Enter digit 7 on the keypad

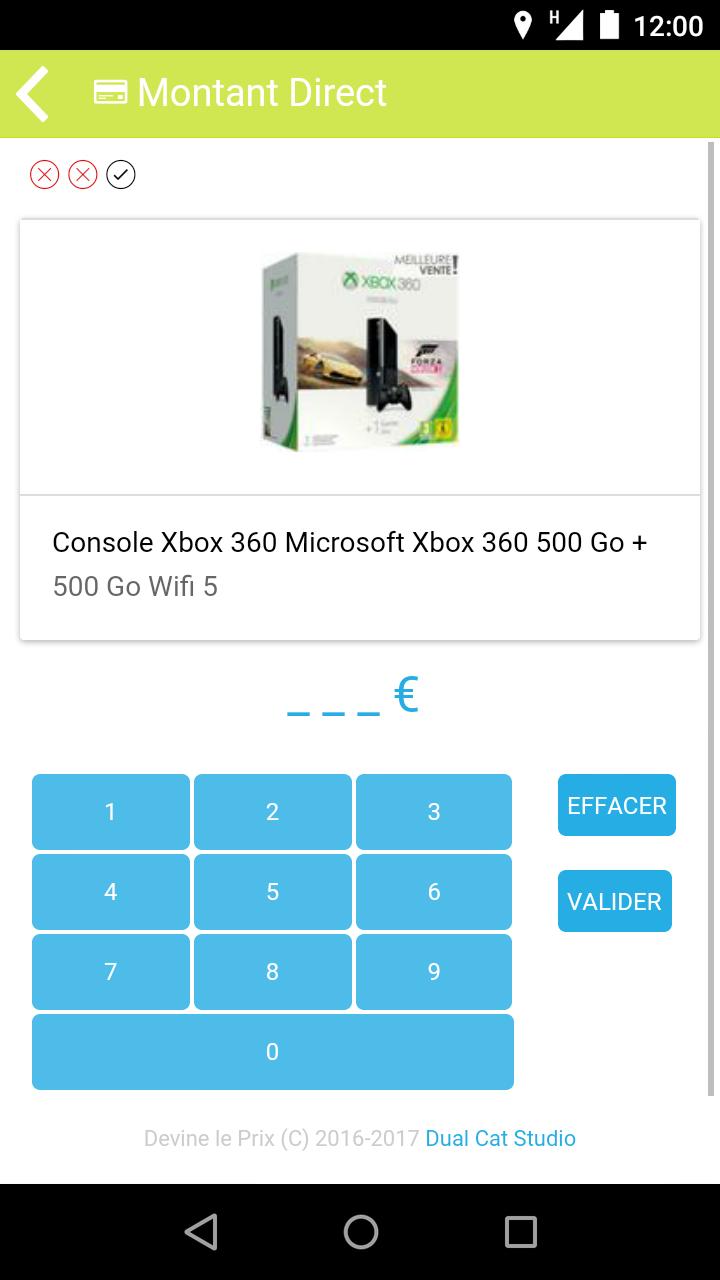pyautogui.click(x=111, y=972)
